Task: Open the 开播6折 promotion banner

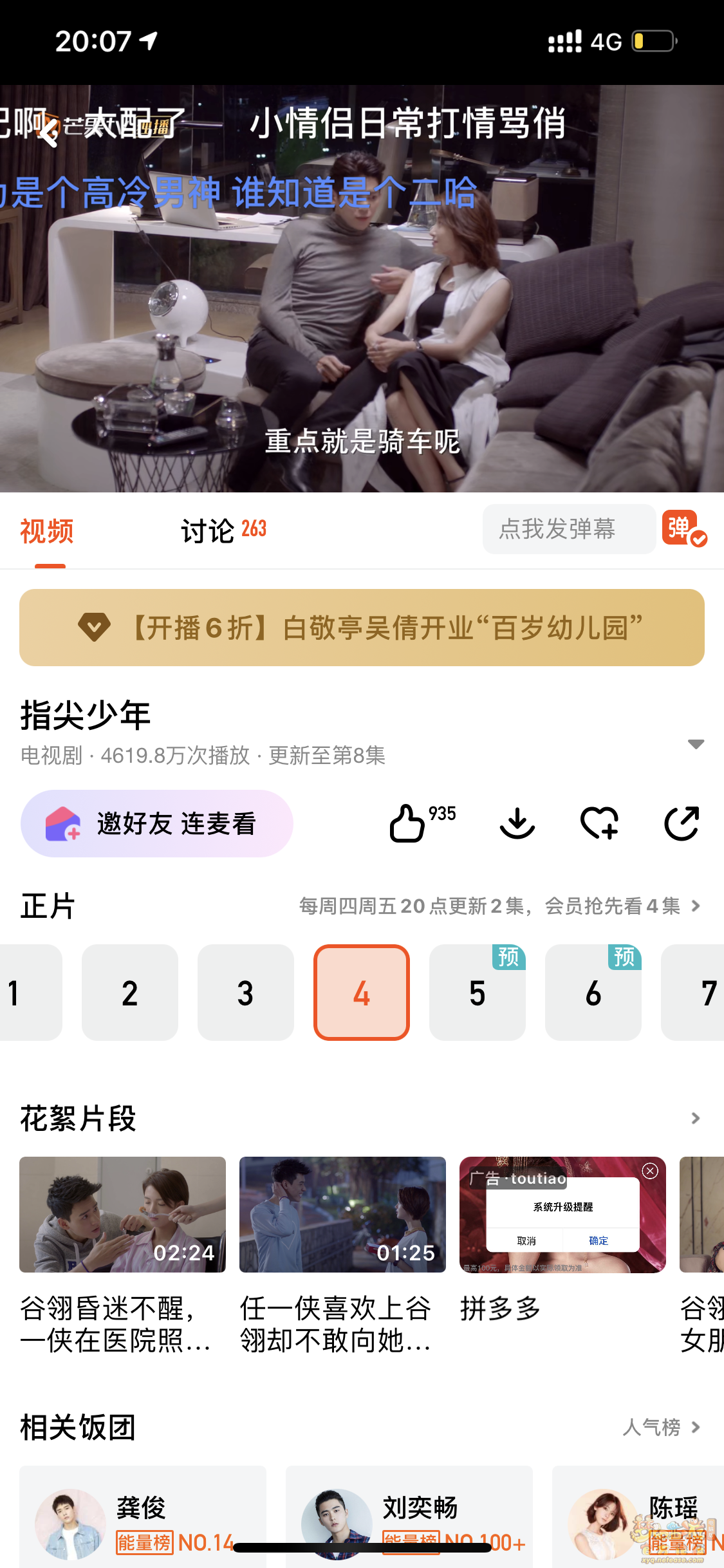Action: coord(362,628)
